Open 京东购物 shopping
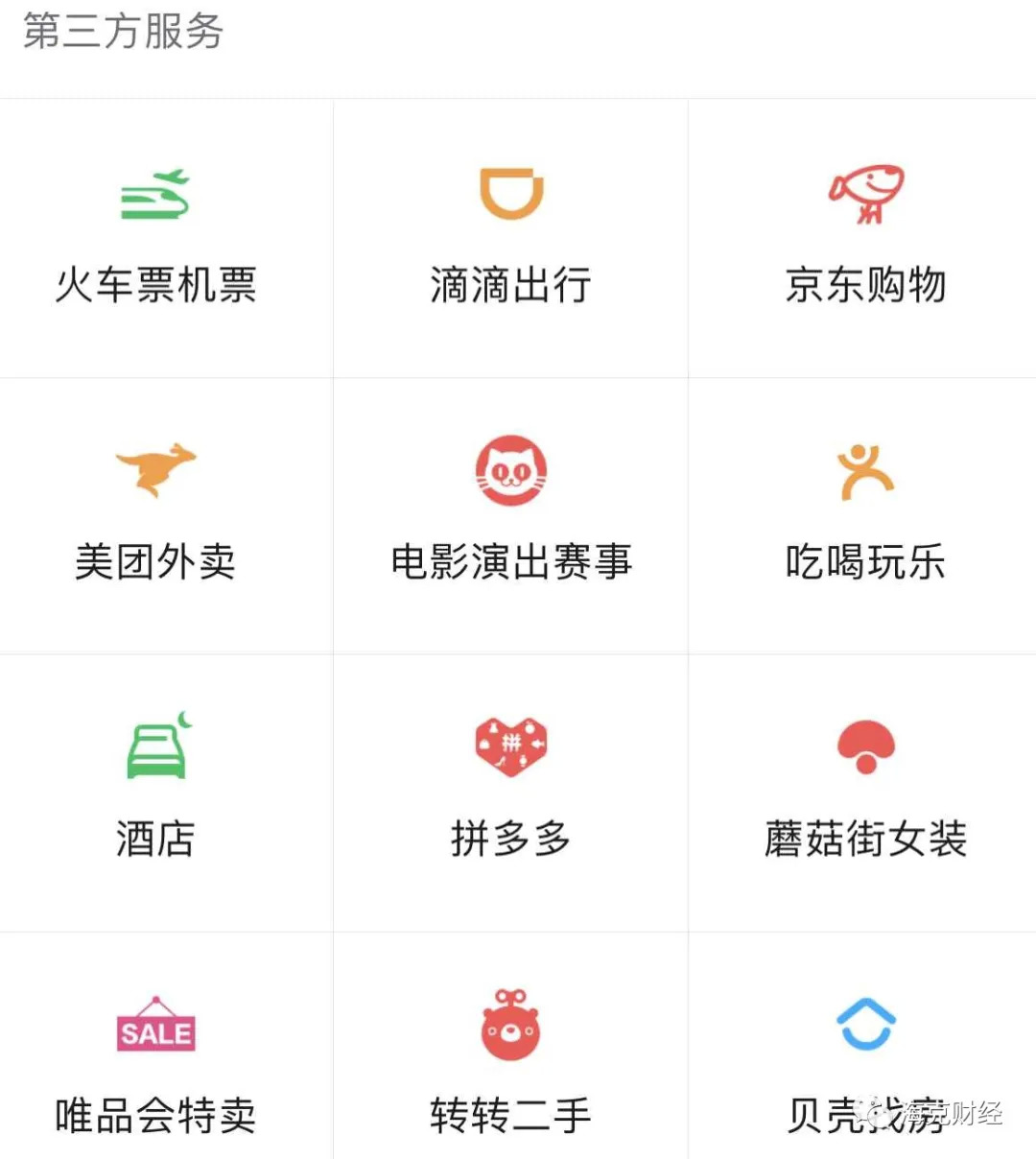The image size is (1036, 1159). click(x=865, y=237)
